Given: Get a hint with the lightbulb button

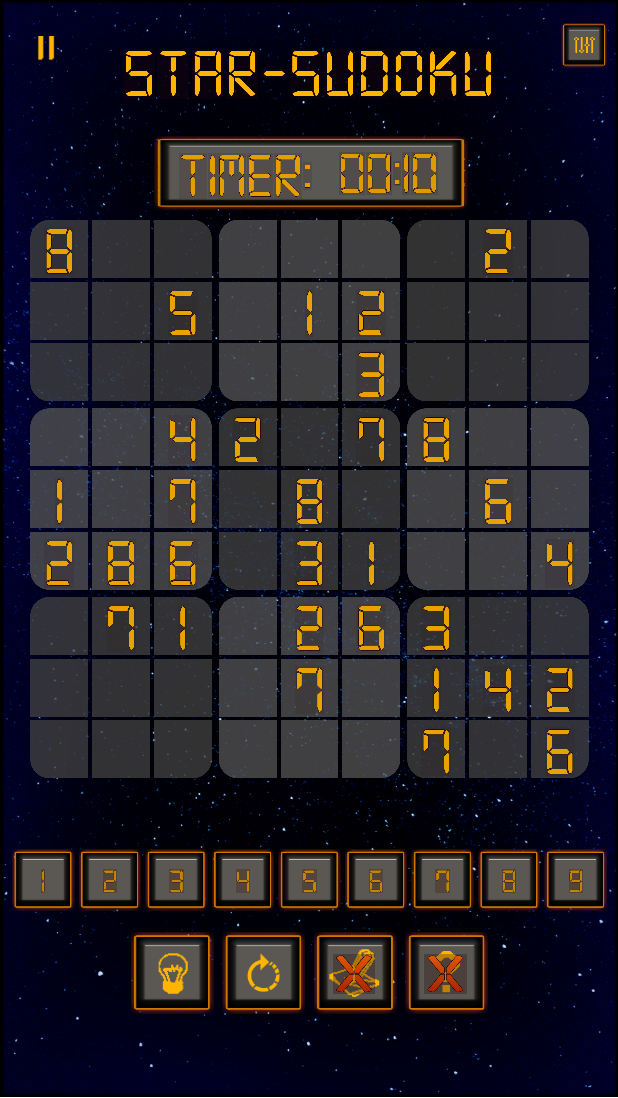Looking at the screenshot, I should [x=172, y=972].
